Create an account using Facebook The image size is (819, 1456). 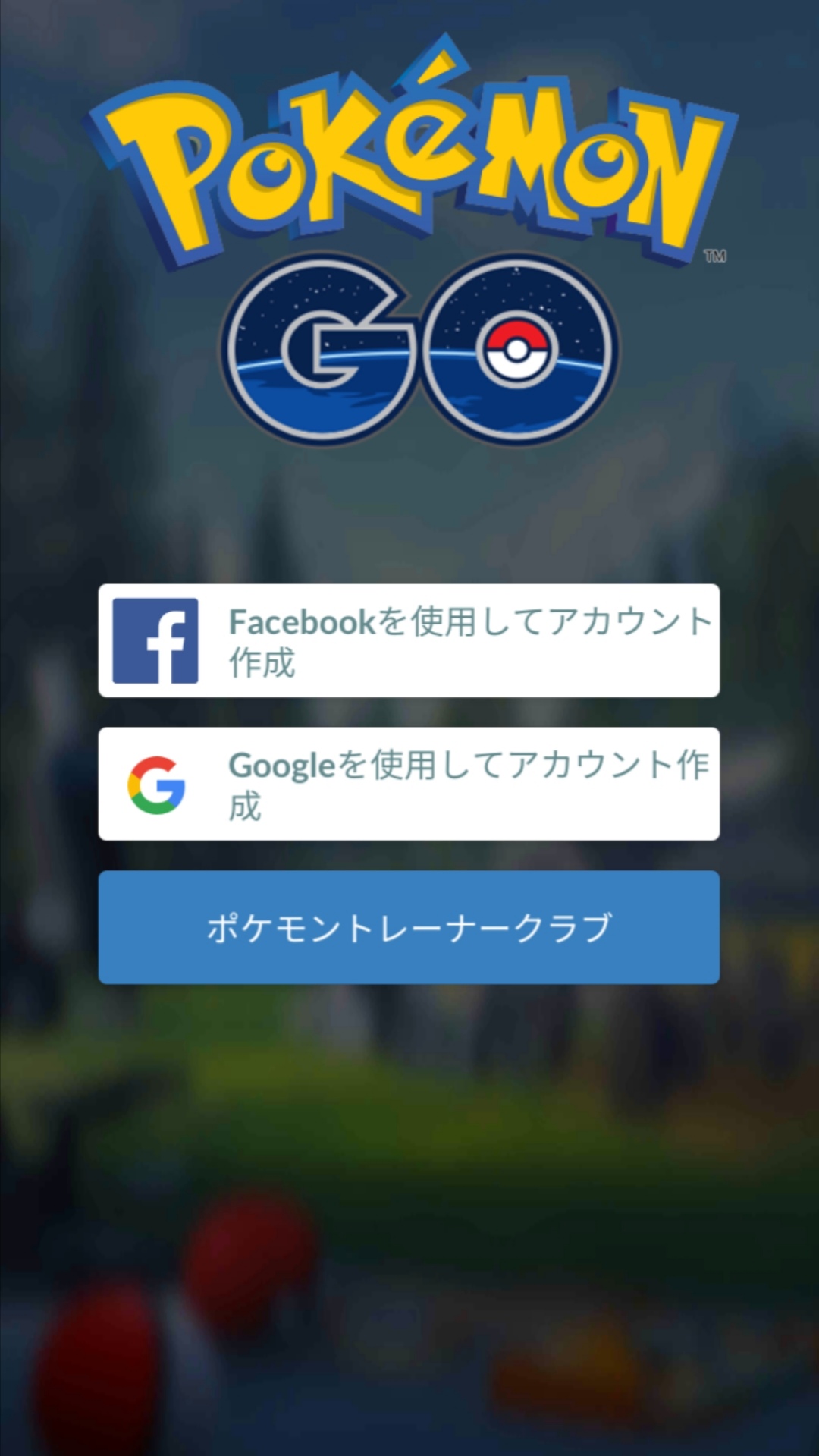(409, 640)
